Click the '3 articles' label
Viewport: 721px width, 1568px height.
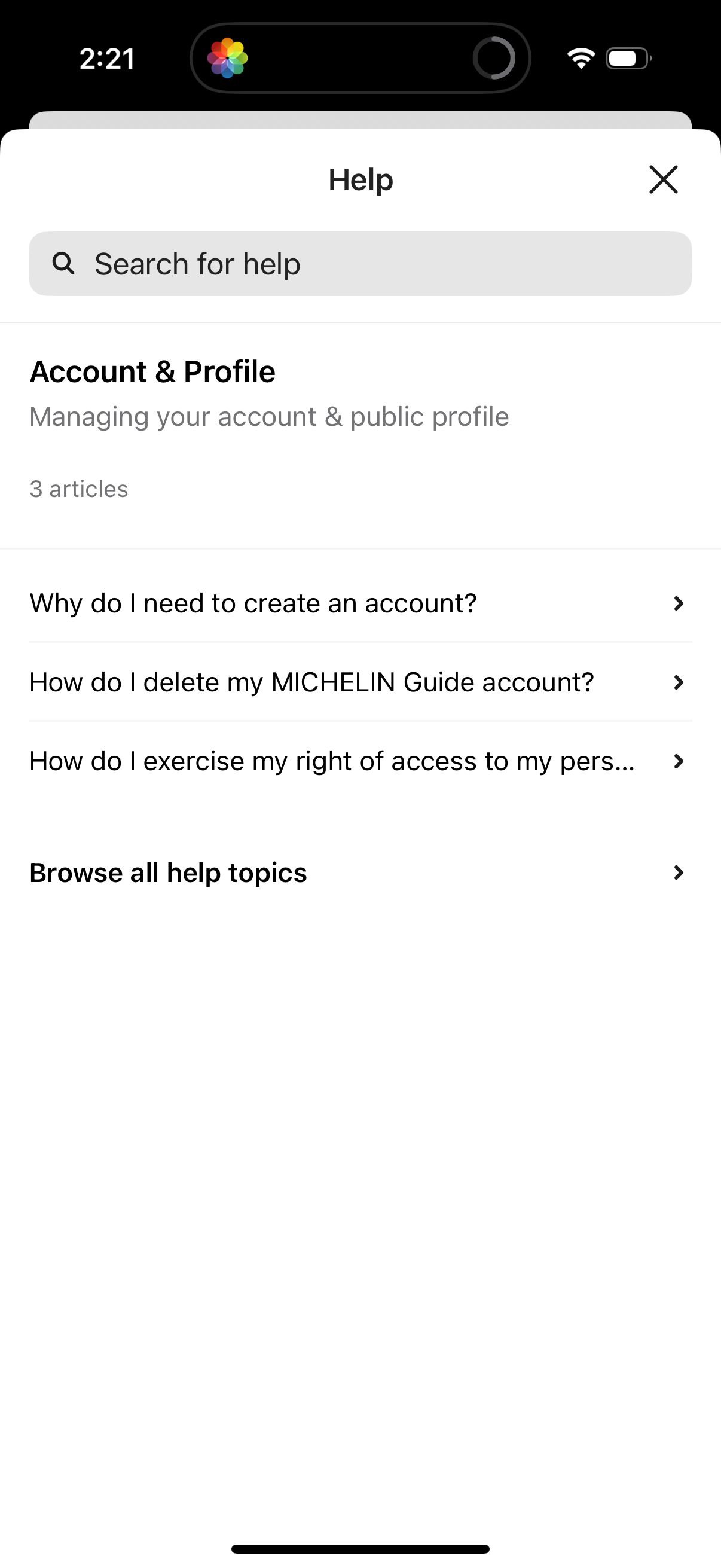[x=78, y=488]
